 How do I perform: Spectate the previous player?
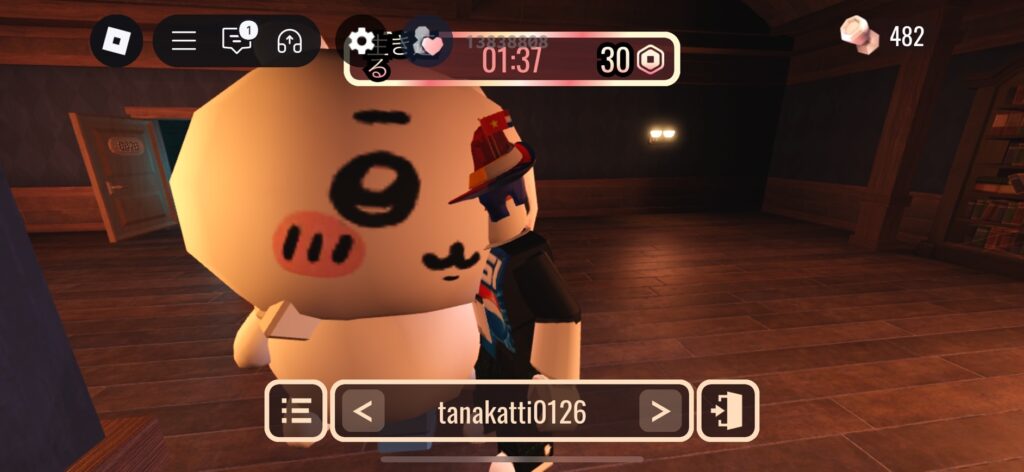[x=364, y=411]
